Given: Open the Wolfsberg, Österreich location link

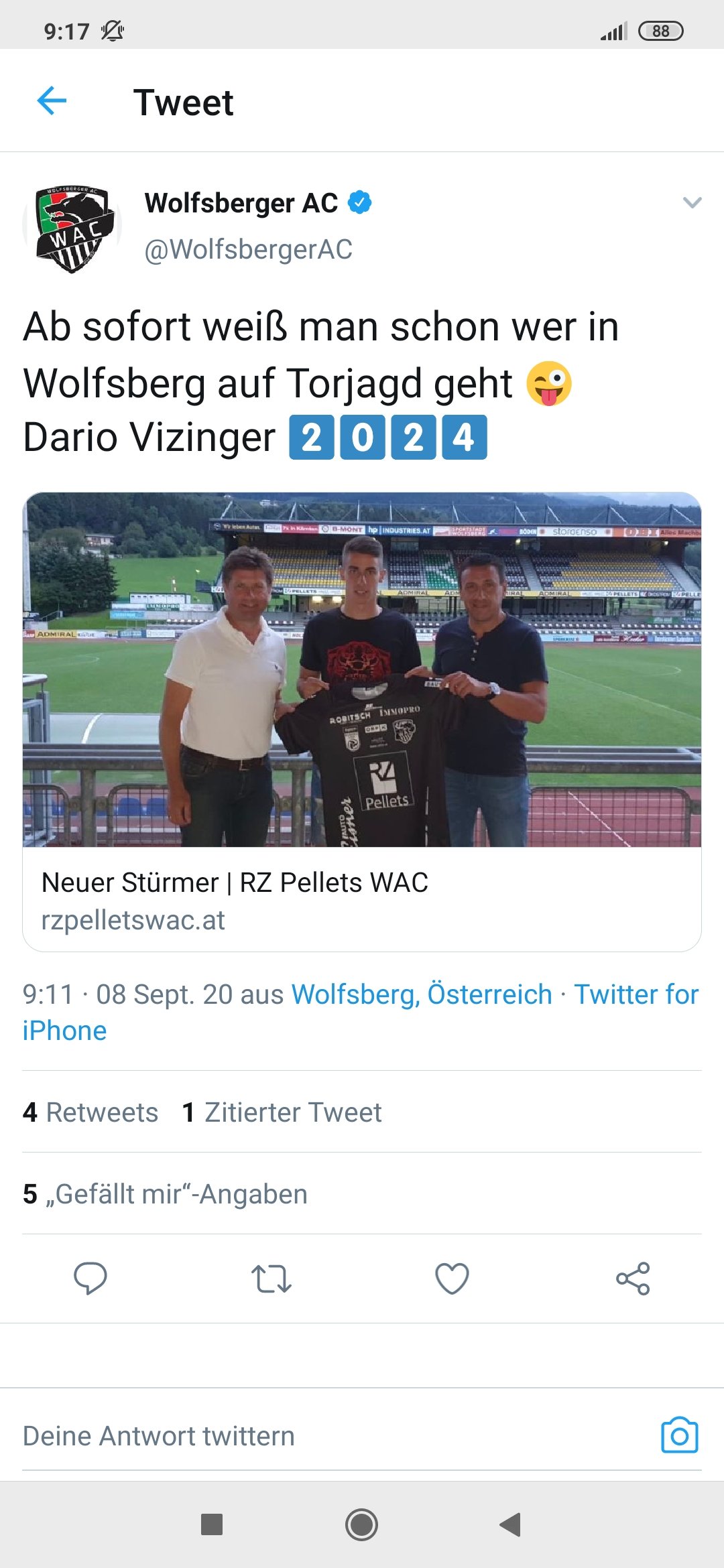Looking at the screenshot, I should point(422,994).
